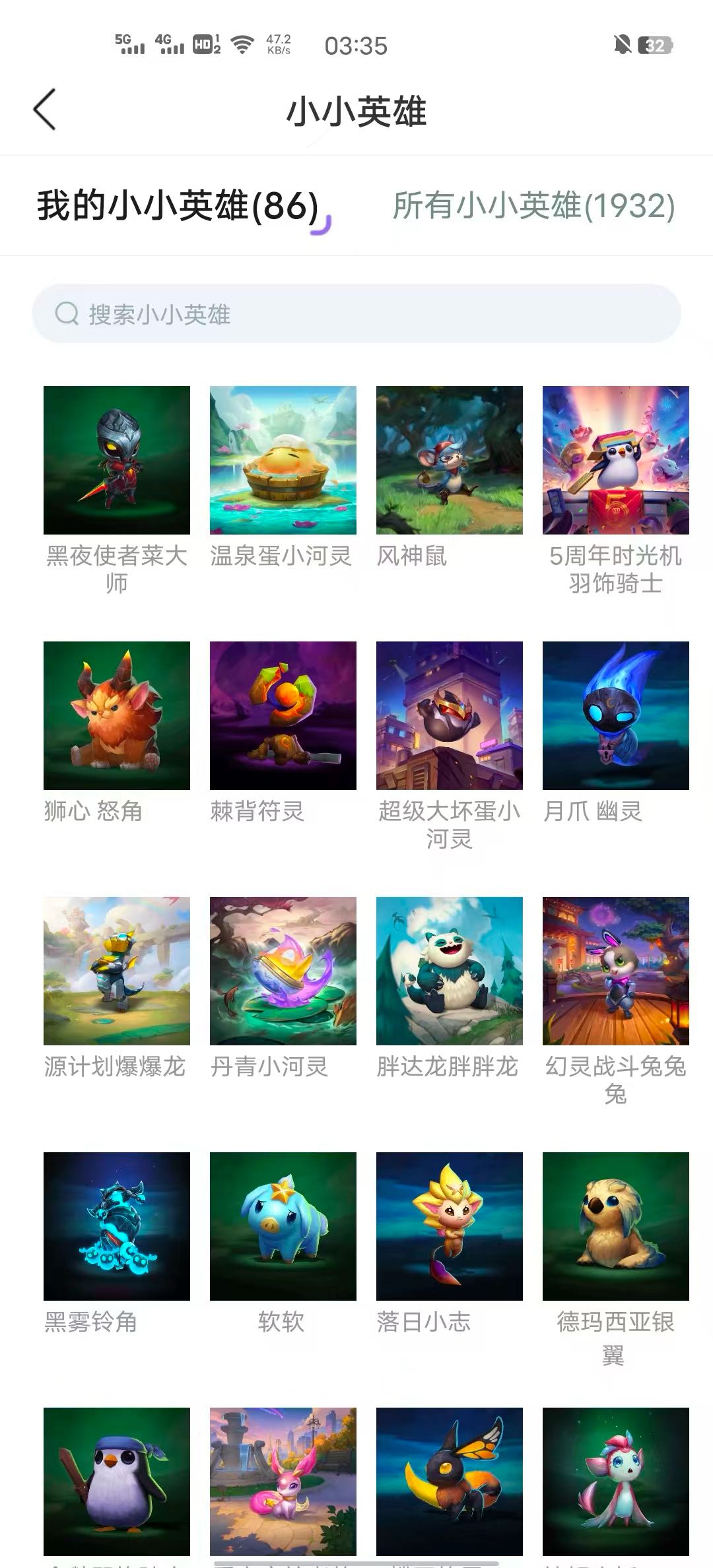The image size is (713, 1568).
Task: Open 棘背符灵 tile
Action: (x=283, y=715)
